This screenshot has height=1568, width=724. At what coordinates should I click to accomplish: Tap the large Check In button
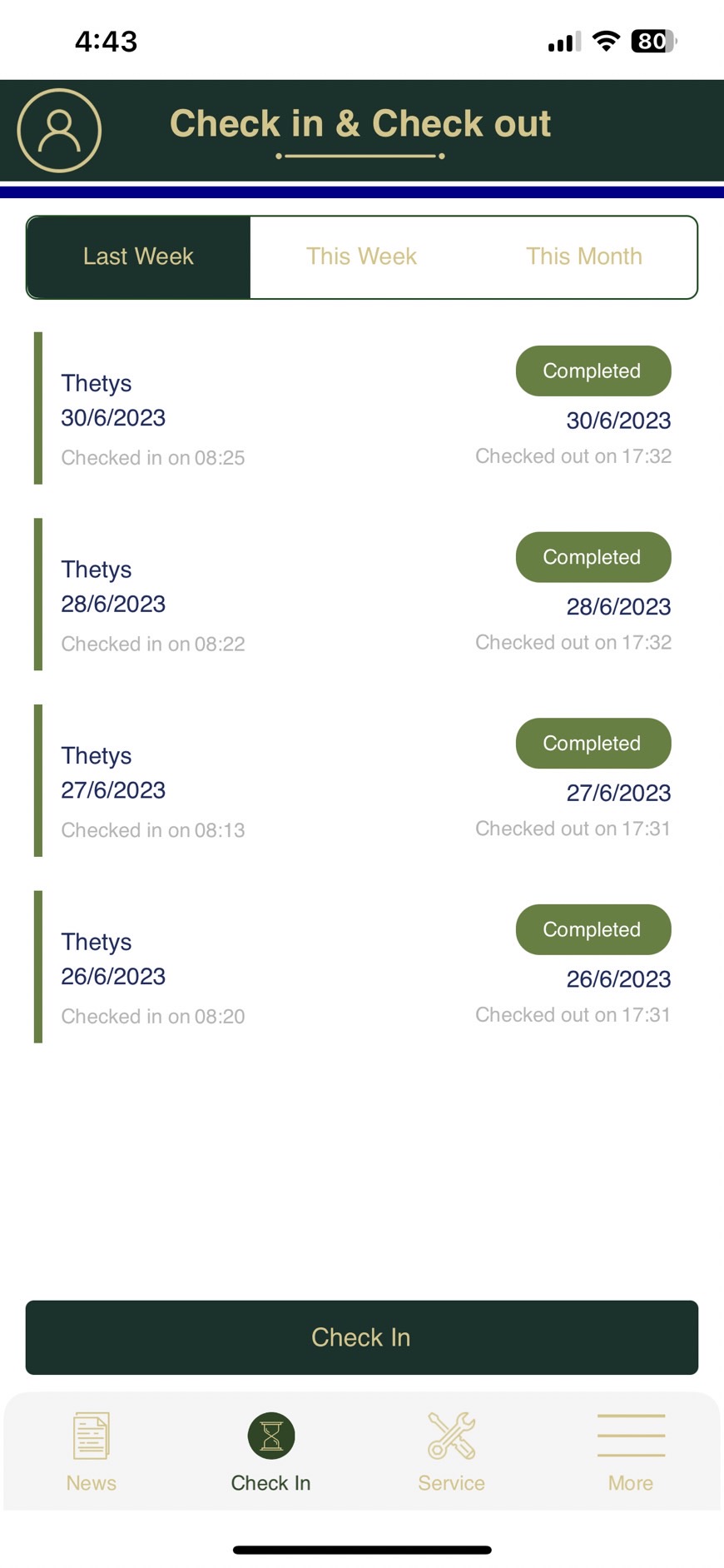361,1337
